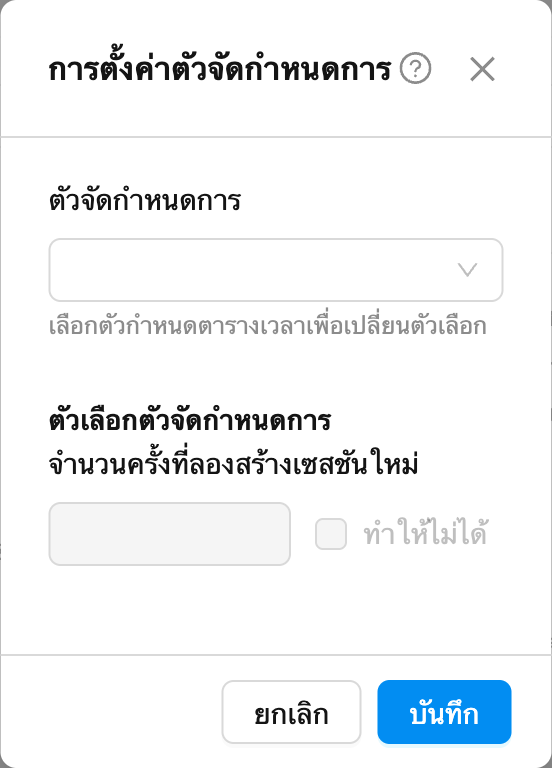Save settings with บันทึก button

tap(444, 712)
